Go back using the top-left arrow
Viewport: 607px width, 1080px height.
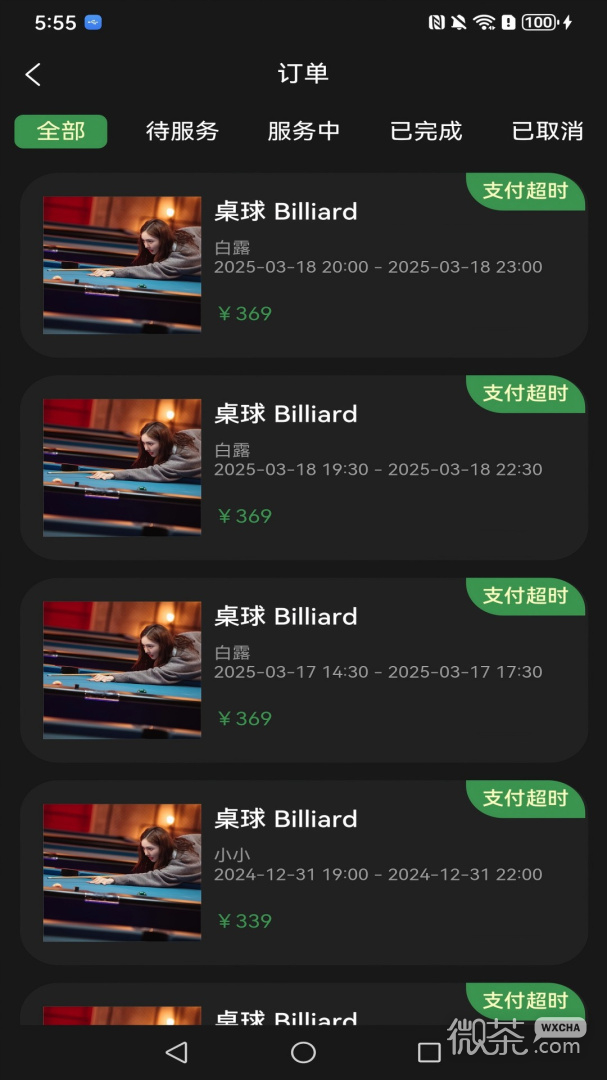(x=33, y=74)
